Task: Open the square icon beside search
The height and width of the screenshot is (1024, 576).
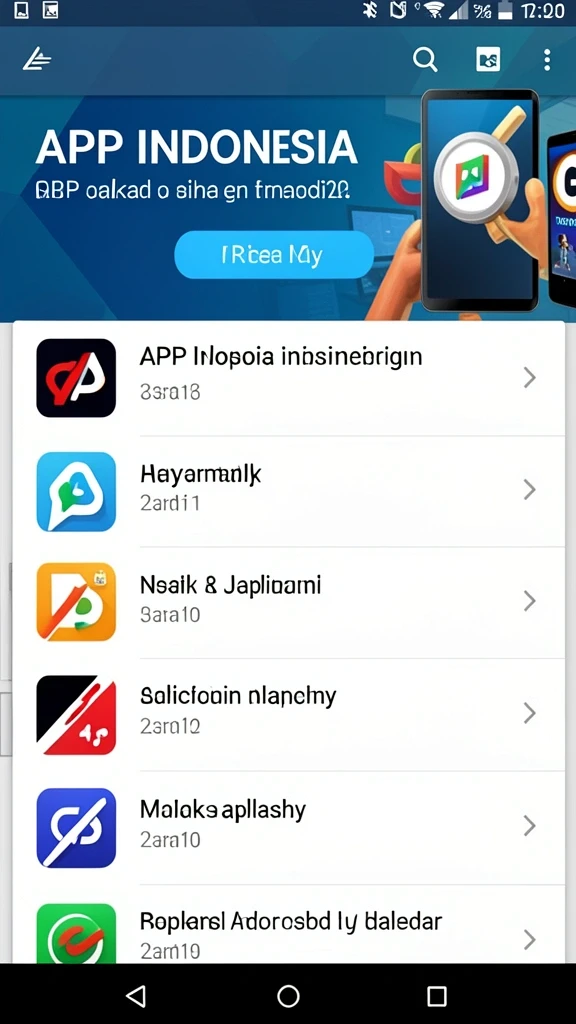Action: (x=488, y=60)
